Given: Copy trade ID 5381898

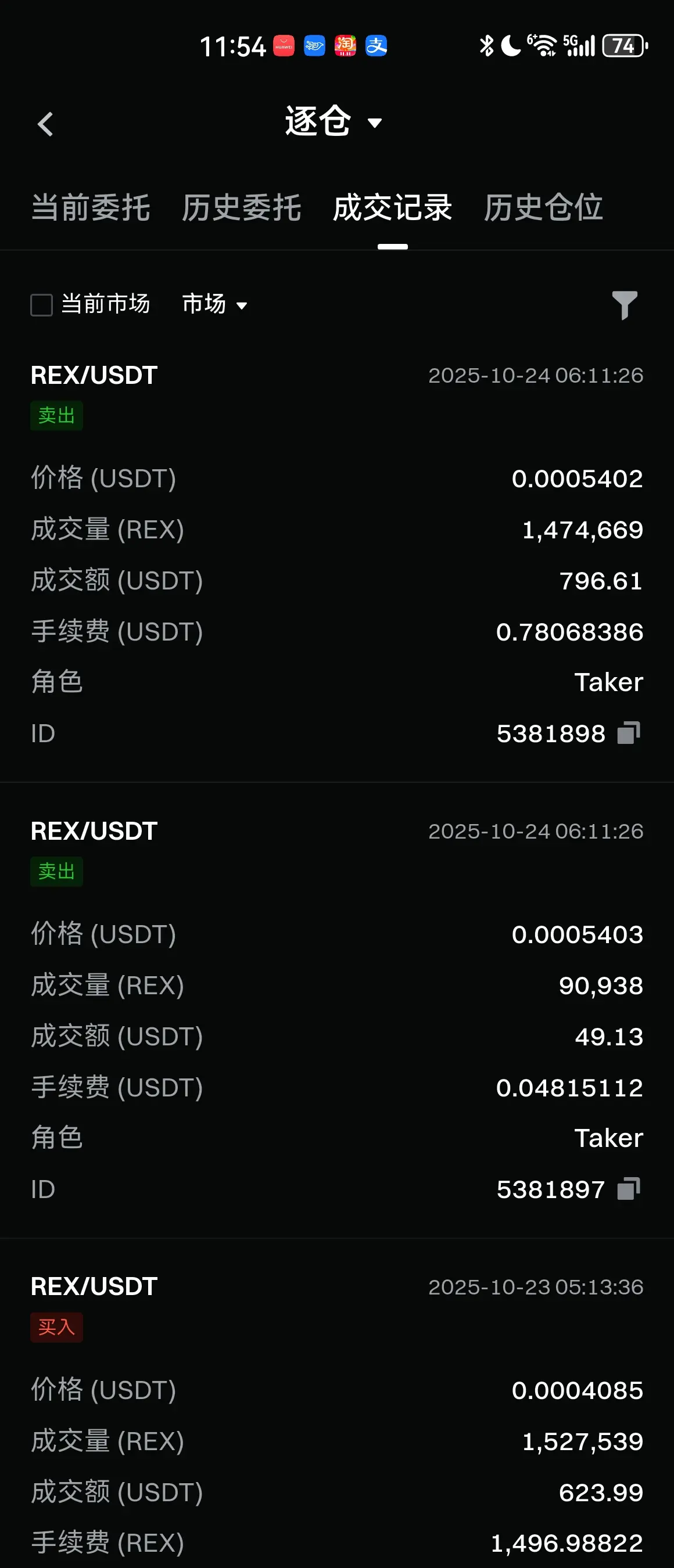Looking at the screenshot, I should point(628,733).
